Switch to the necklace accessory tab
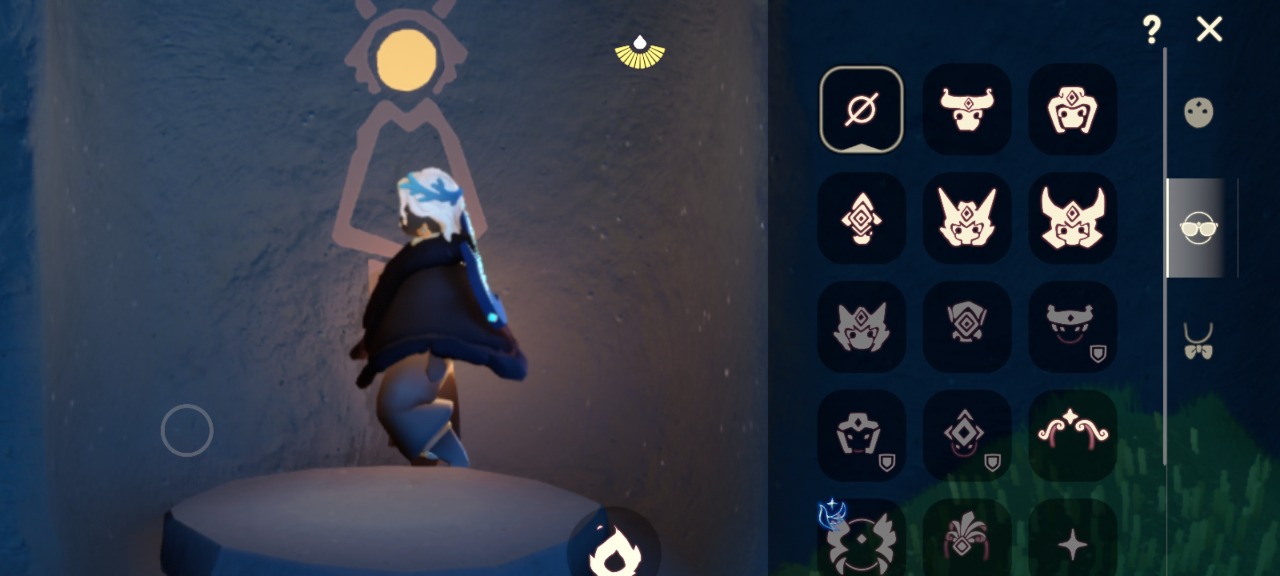This screenshot has width=1280, height=576. pos(1198,341)
